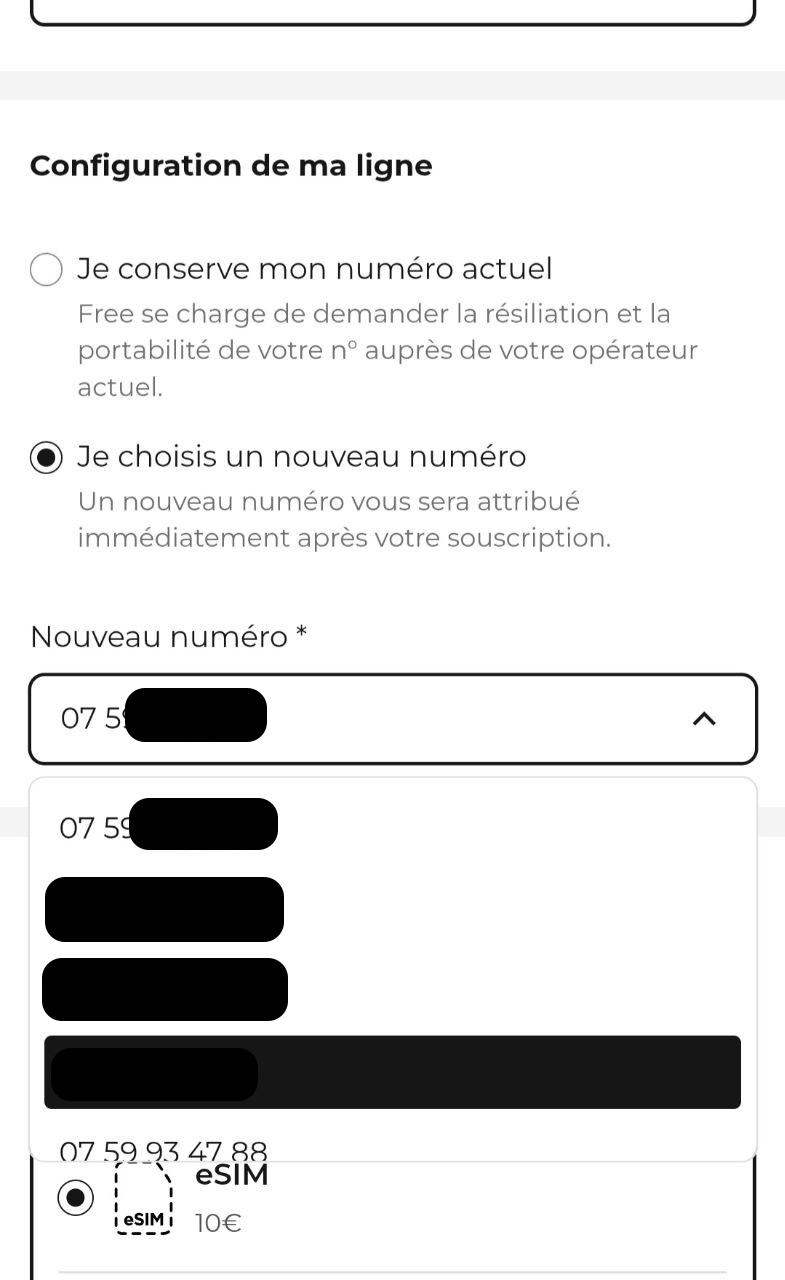Select 'Je conserve mon numéro actuel' option
The height and width of the screenshot is (1280, 785).
[47, 269]
